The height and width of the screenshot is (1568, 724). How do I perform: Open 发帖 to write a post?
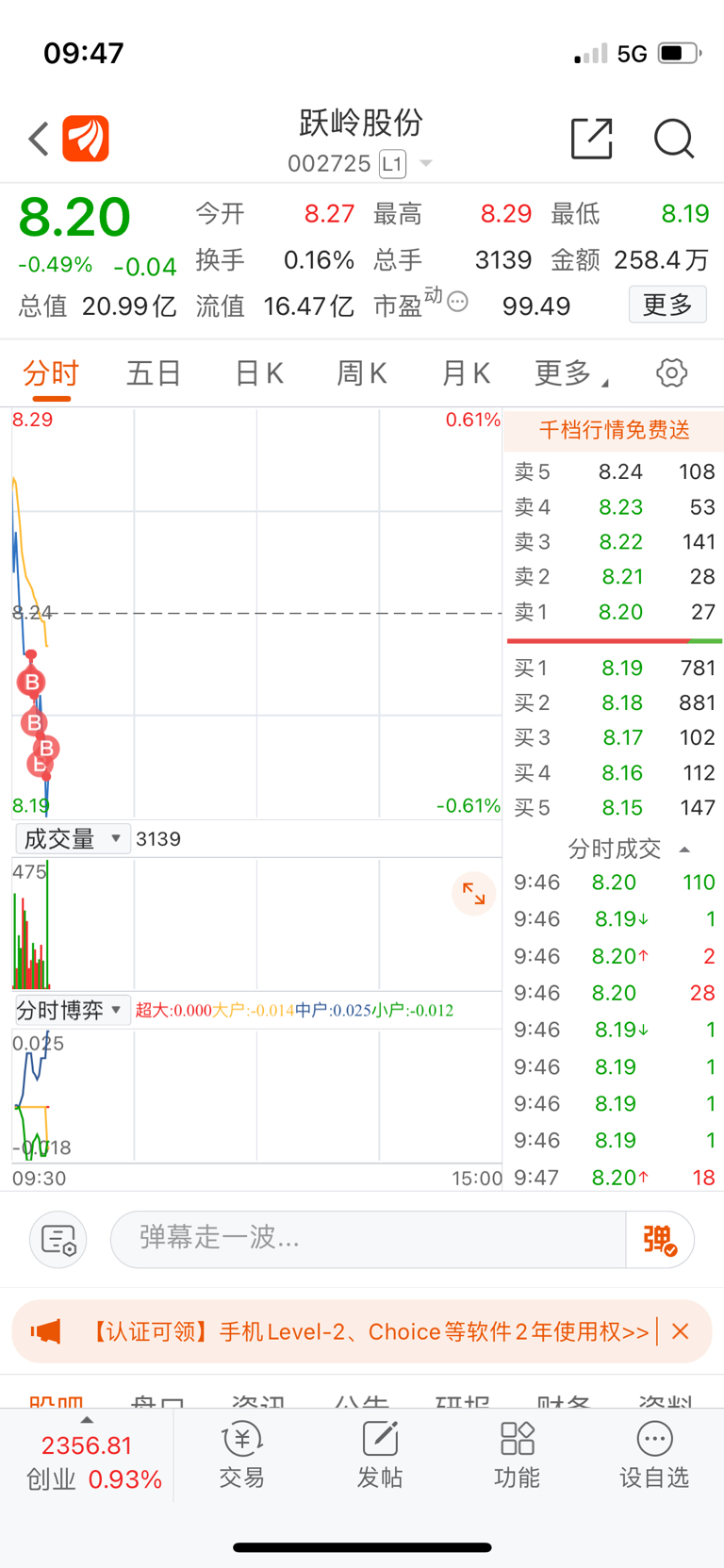tap(379, 1456)
